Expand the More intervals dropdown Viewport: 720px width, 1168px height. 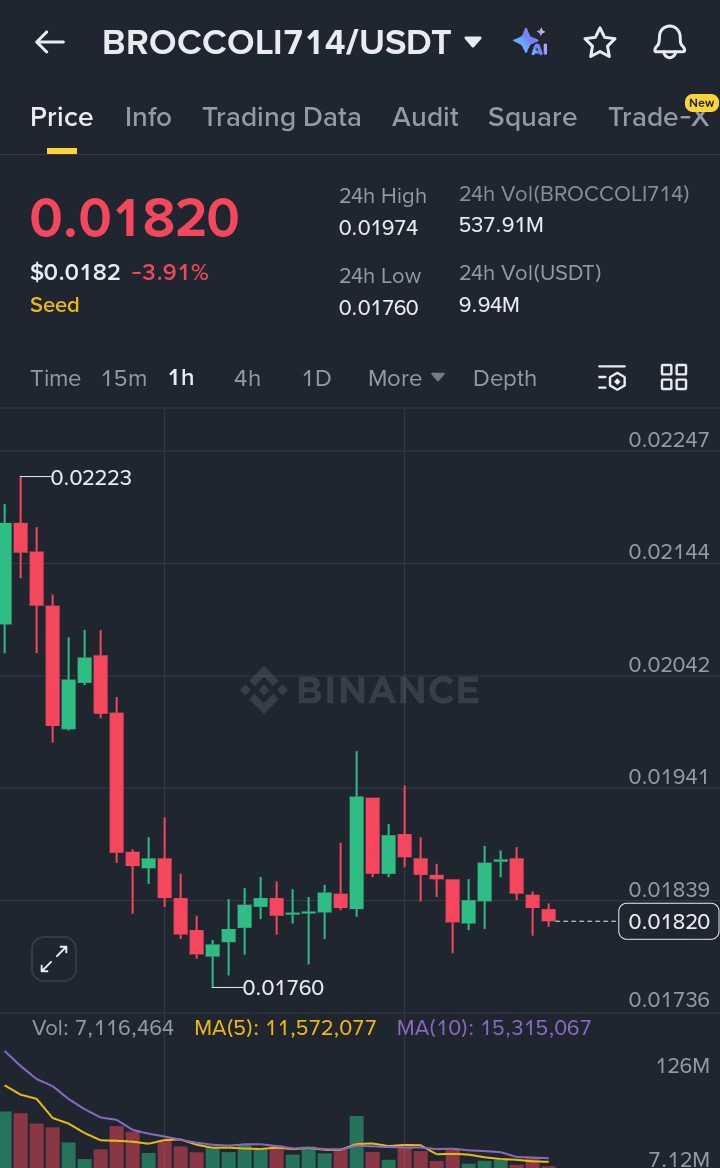406,378
